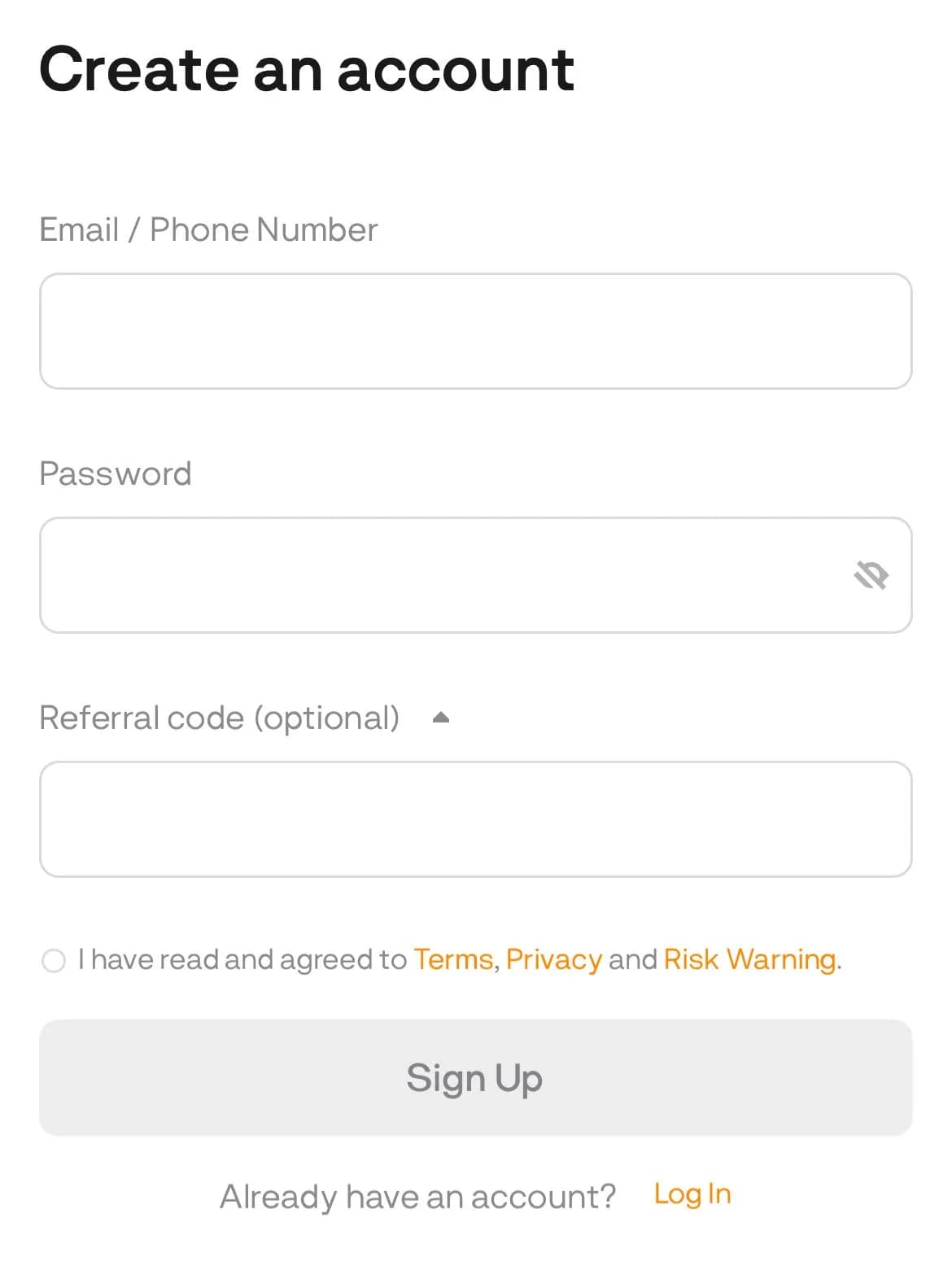Select the Referral code input box
952x1266 pixels.
coord(475,819)
